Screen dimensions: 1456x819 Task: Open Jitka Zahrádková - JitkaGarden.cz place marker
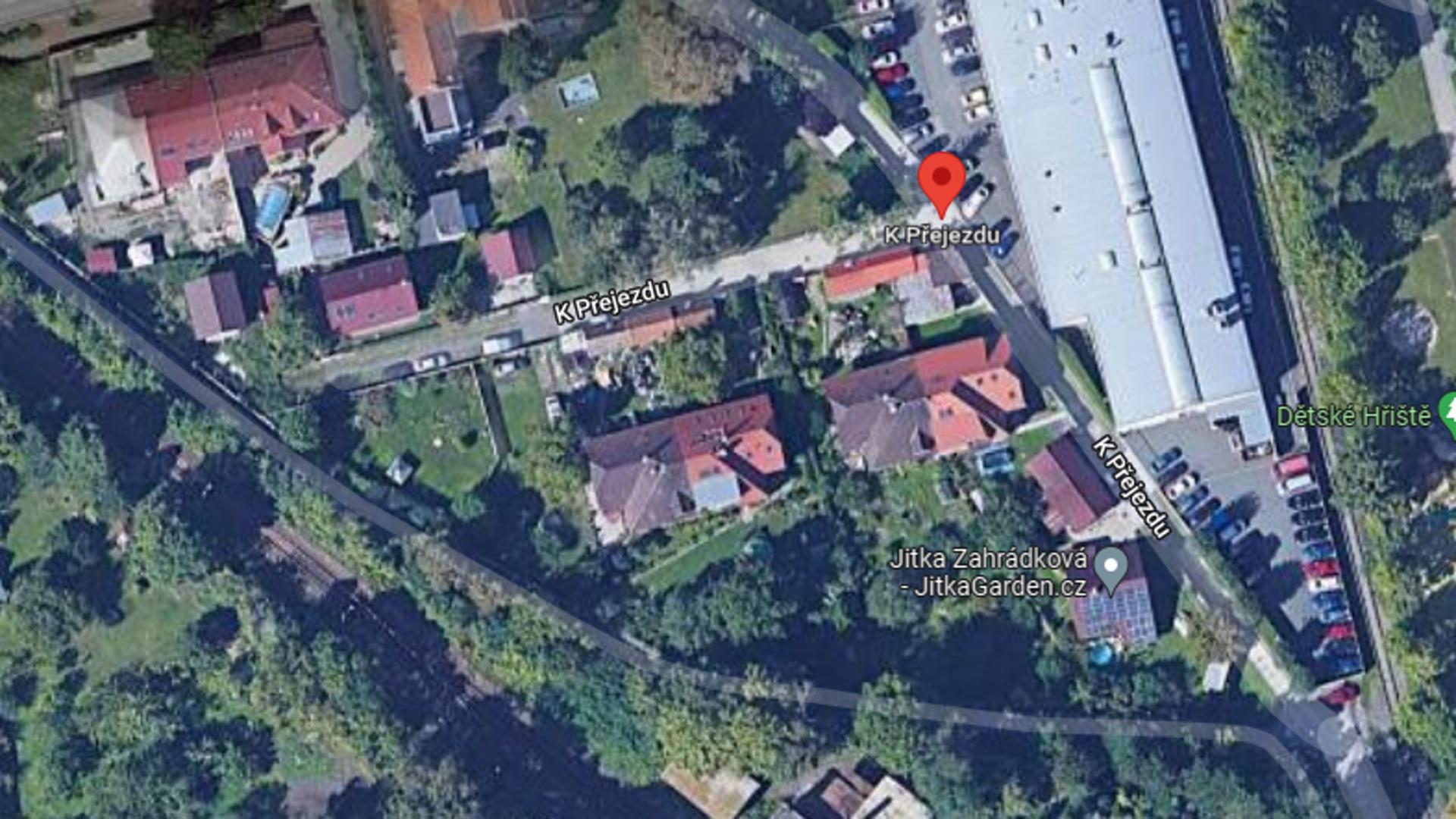point(1111,568)
